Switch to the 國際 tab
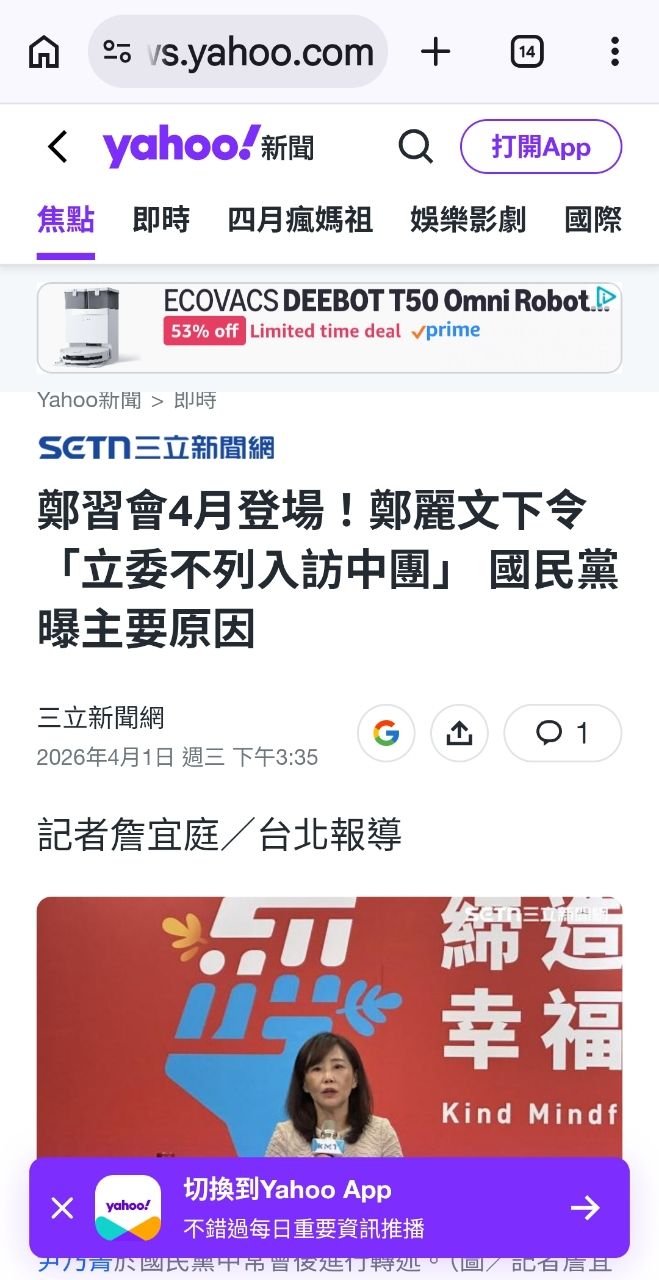The image size is (659, 1280). (593, 219)
